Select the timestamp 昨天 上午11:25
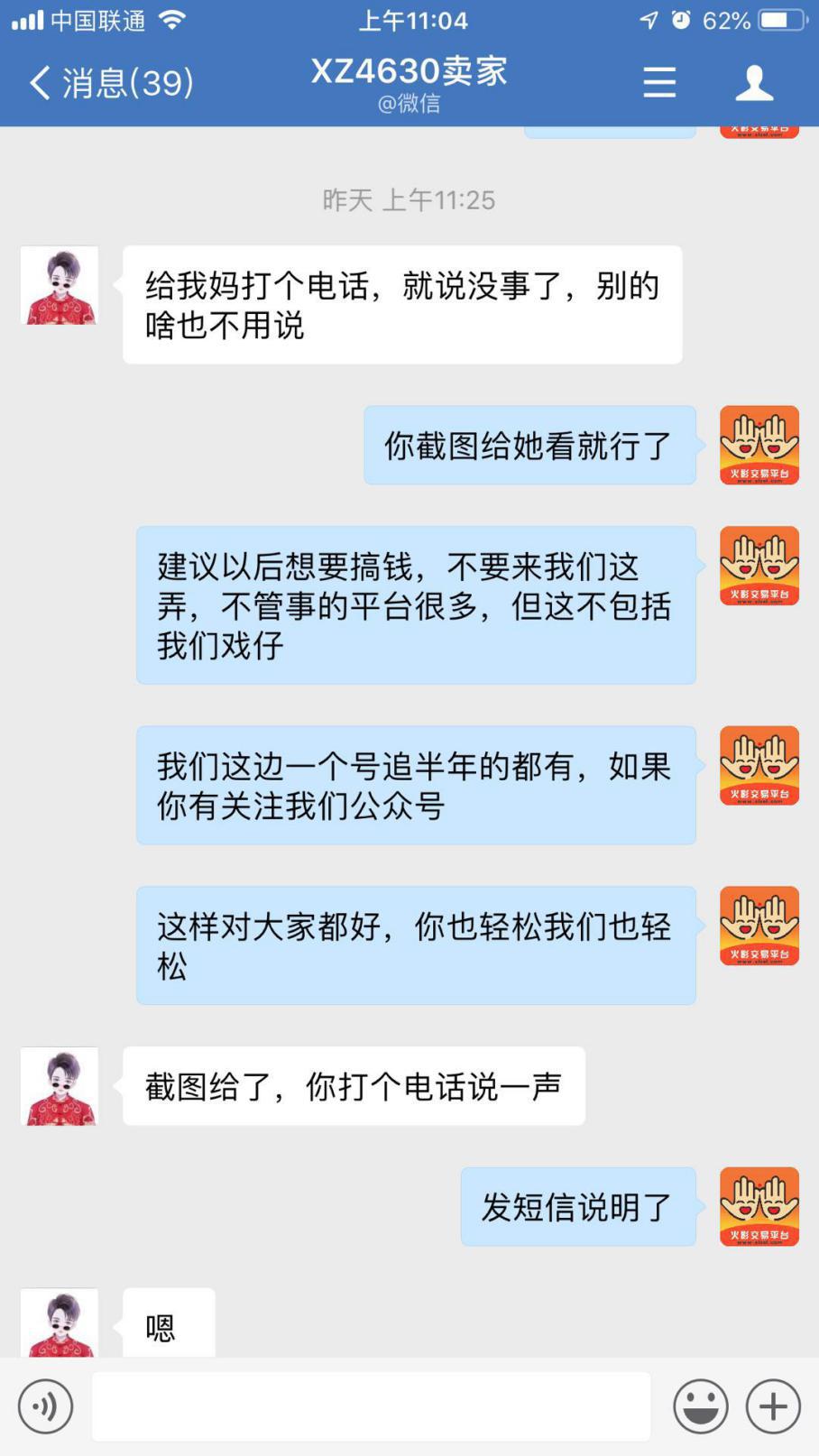Image resolution: width=819 pixels, height=1456 pixels. [x=408, y=200]
